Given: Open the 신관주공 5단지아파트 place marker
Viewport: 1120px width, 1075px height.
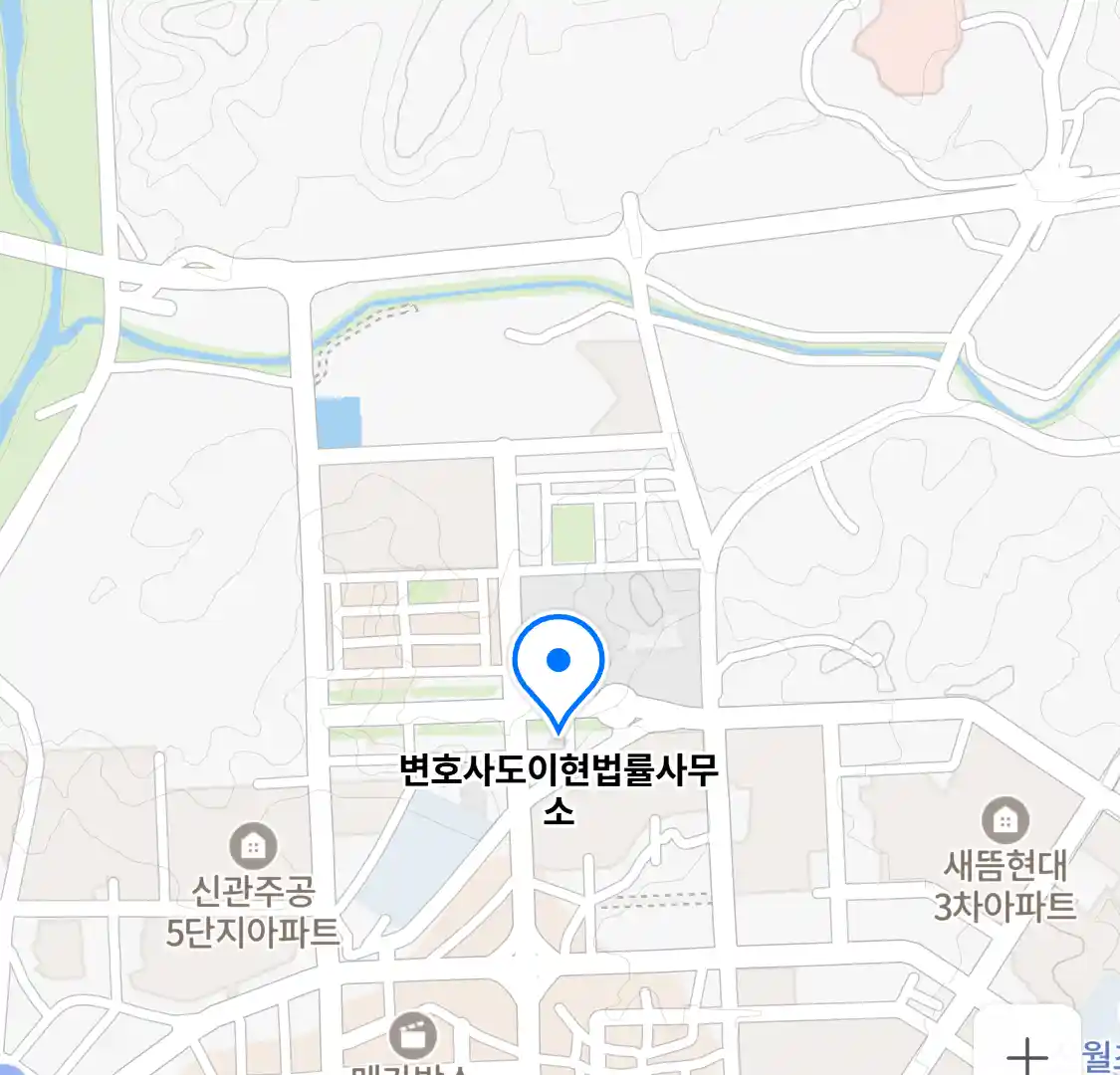Looking at the screenshot, I should [x=253, y=846].
